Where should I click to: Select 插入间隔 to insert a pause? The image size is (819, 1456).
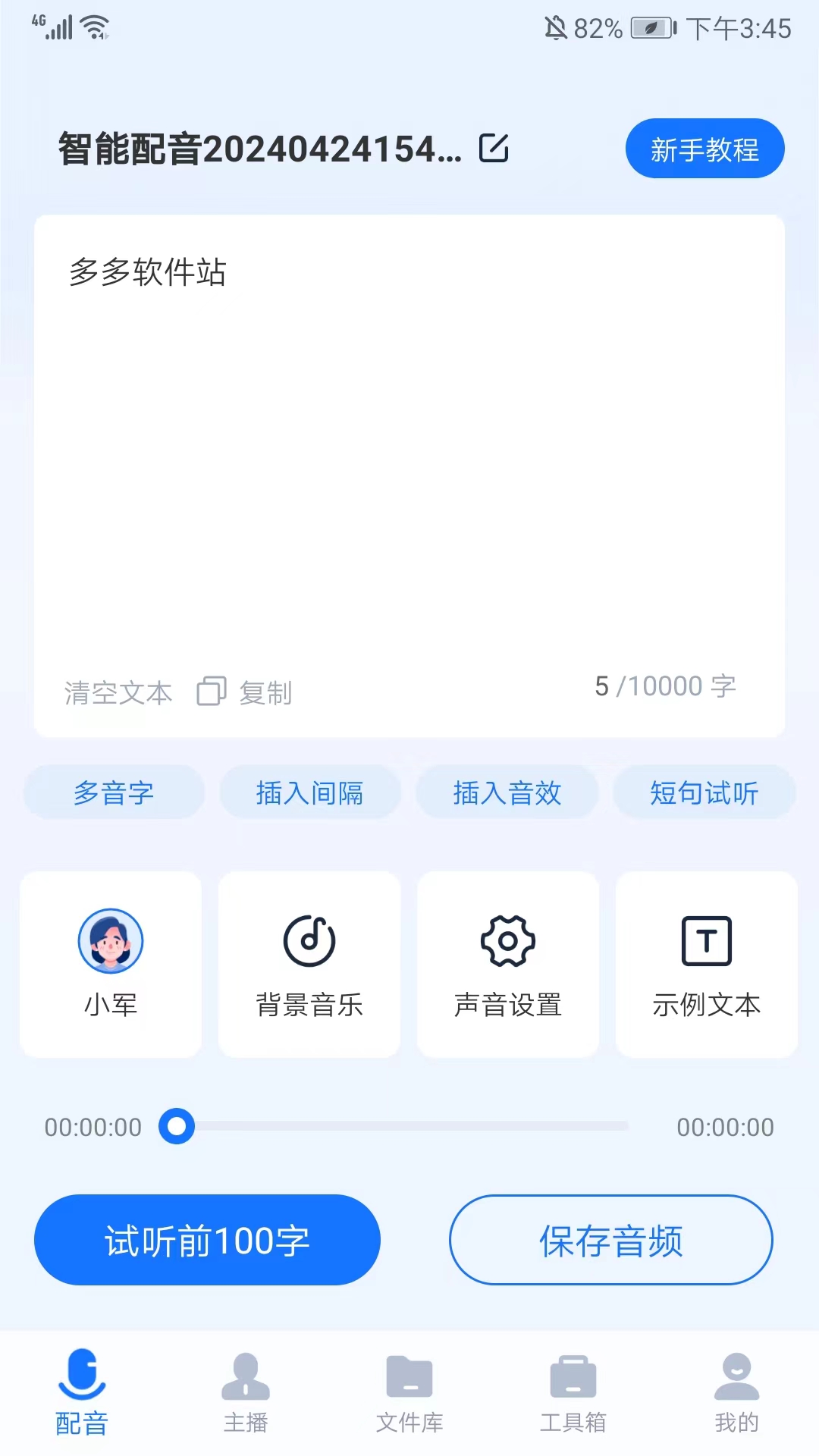310,793
